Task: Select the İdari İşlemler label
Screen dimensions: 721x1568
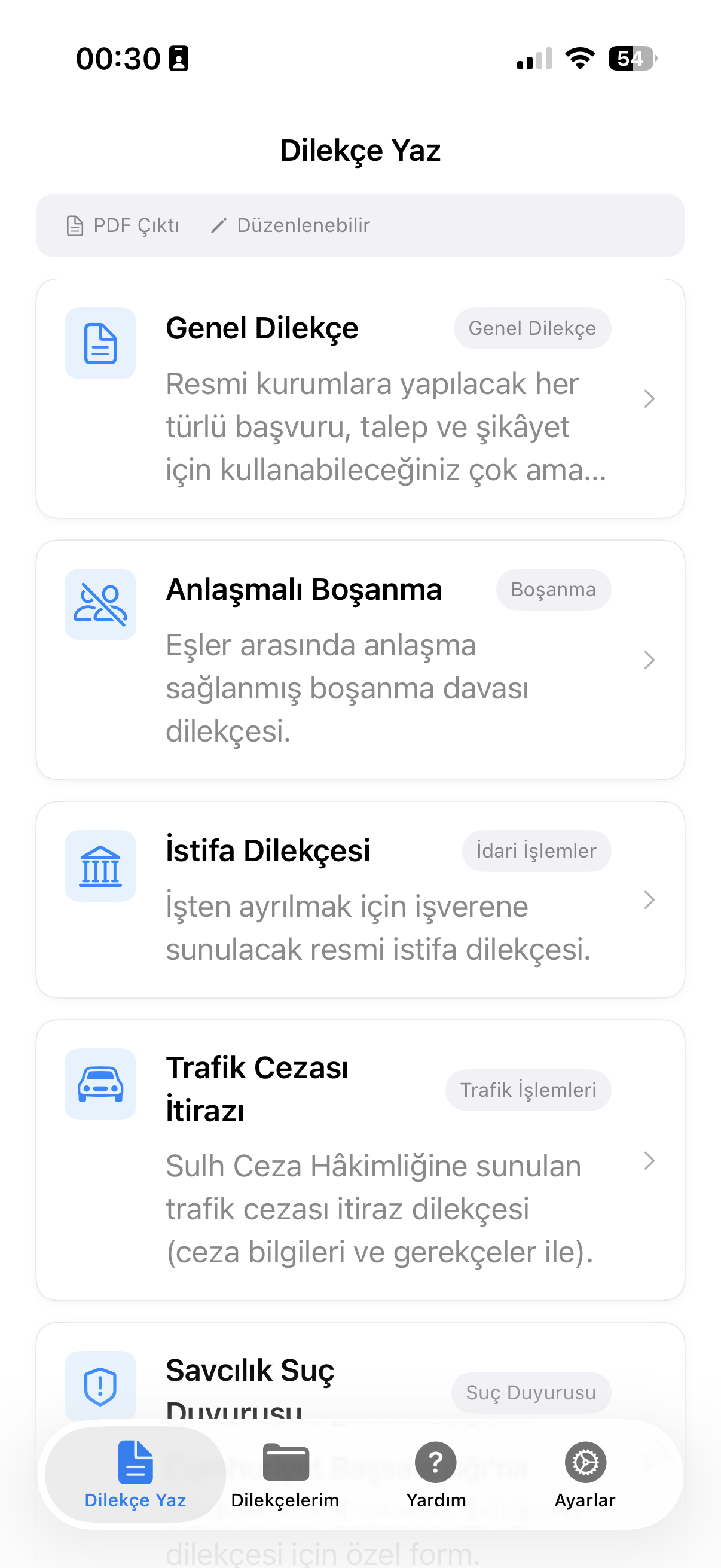Action: click(536, 850)
